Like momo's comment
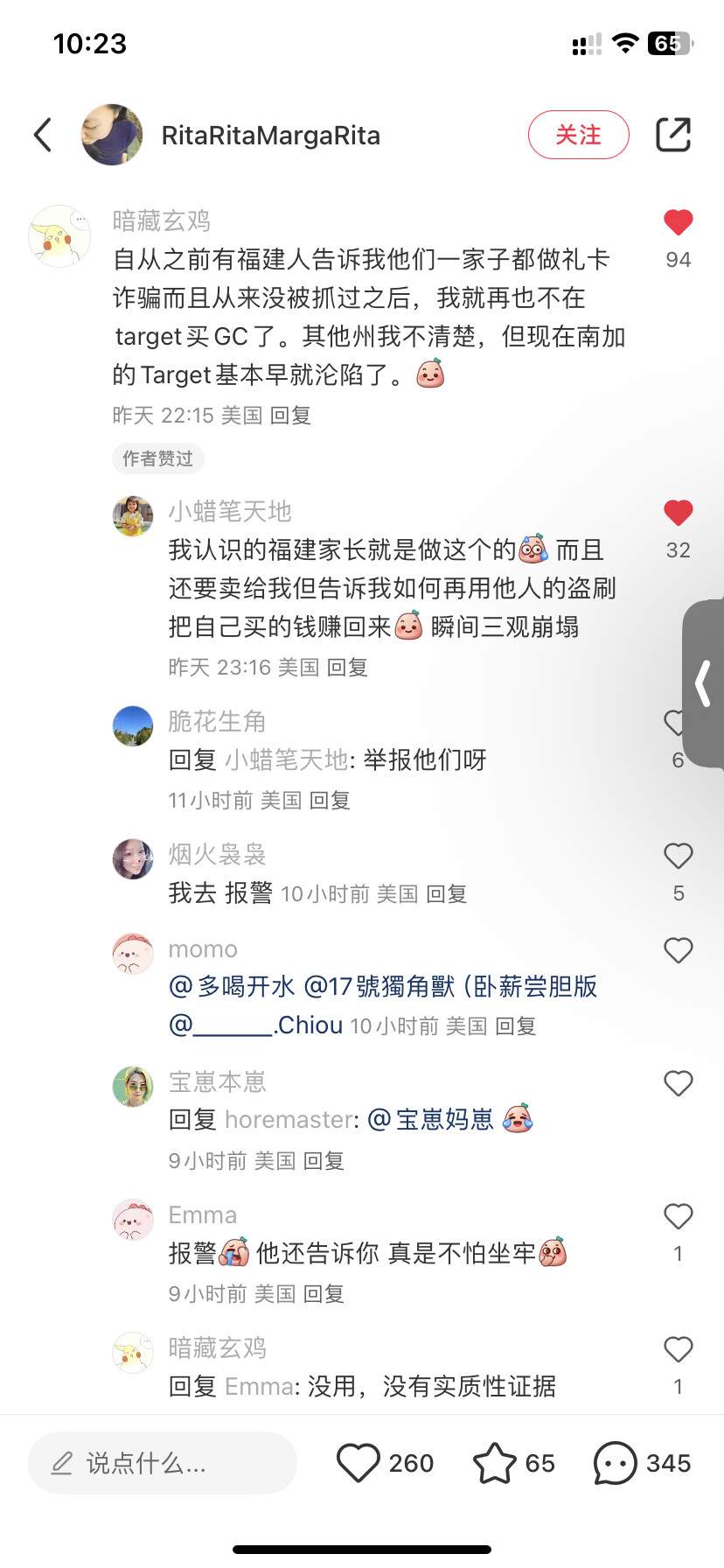 point(678,951)
